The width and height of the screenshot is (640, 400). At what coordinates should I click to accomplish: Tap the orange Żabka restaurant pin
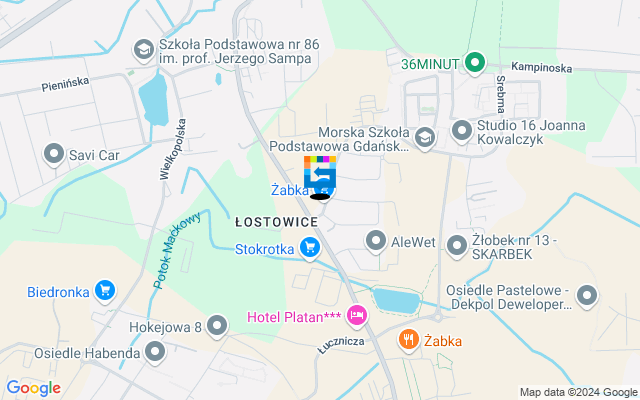click(x=408, y=340)
